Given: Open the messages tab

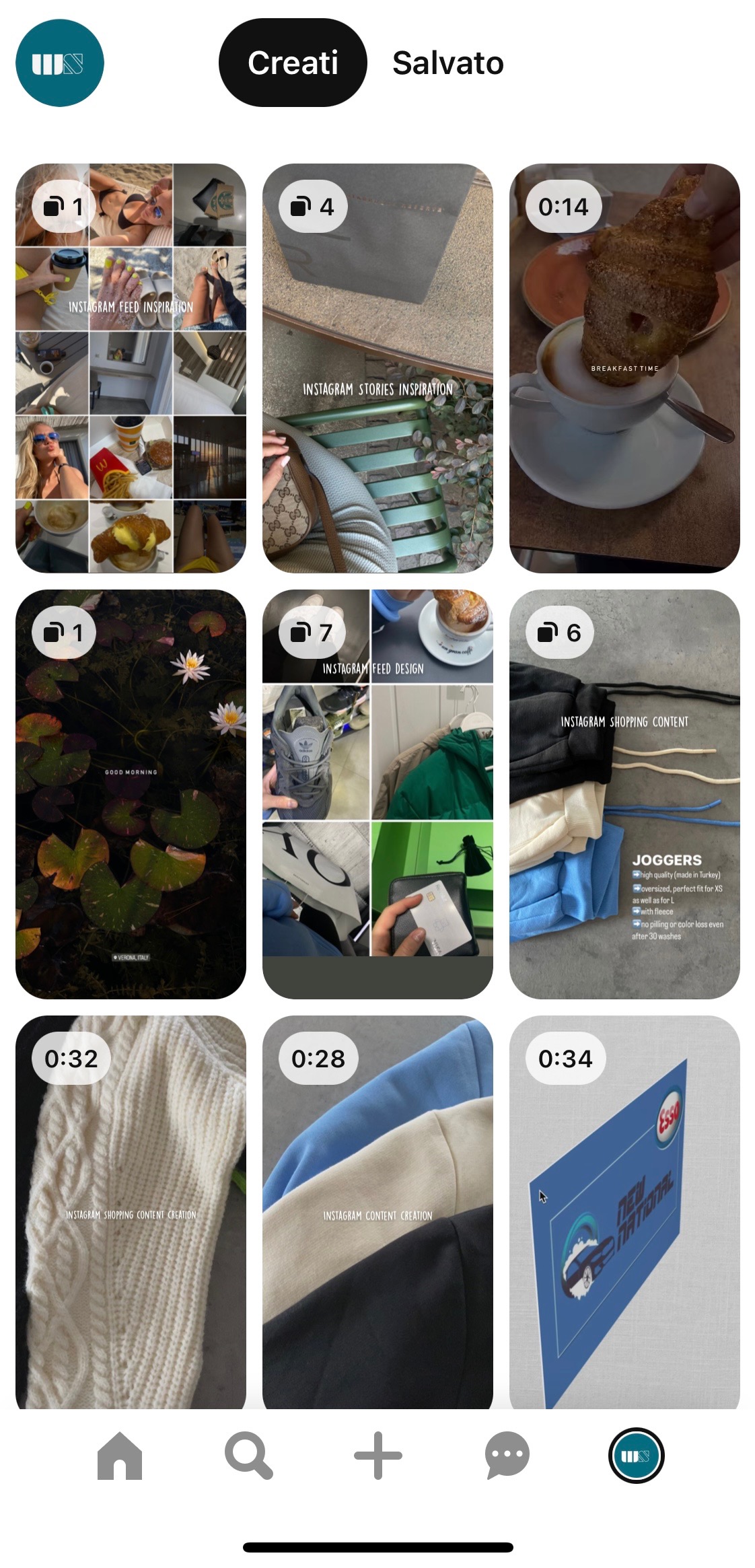Looking at the screenshot, I should pos(507,1455).
